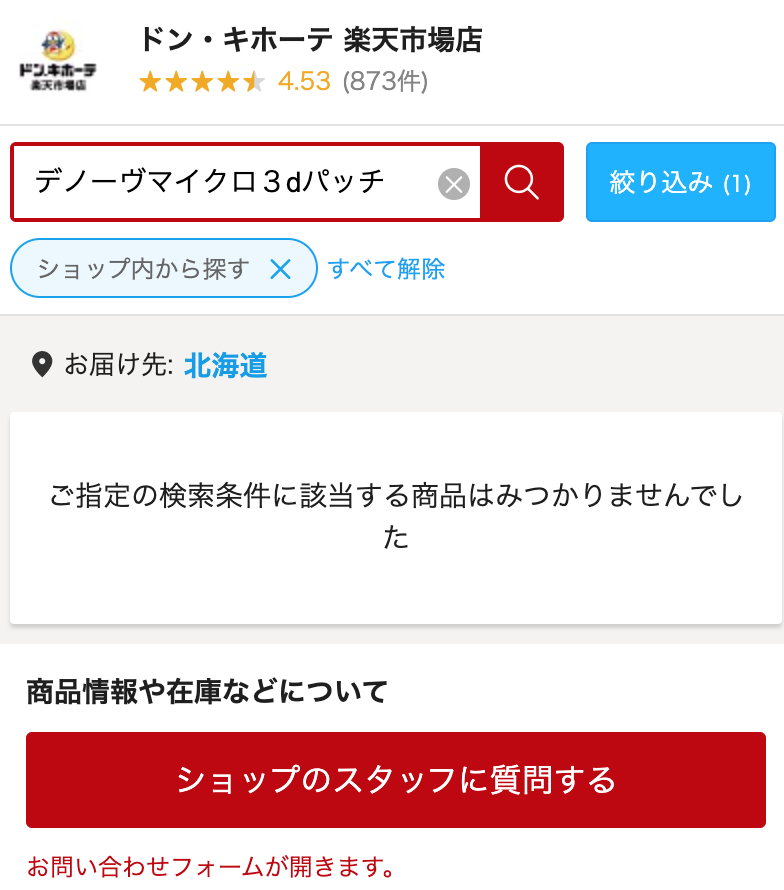
Task: Tap すべて解除 to clear all filters
Action: click(386, 268)
